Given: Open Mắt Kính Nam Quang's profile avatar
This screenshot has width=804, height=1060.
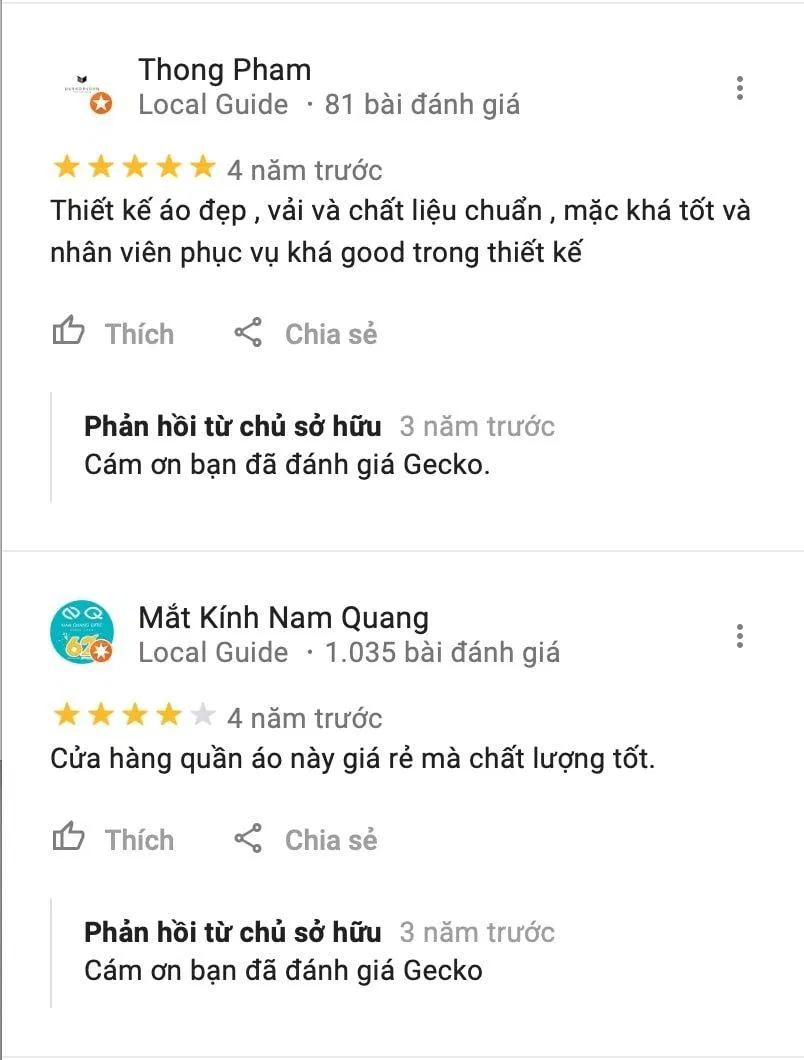Looking at the screenshot, I should click(x=83, y=633).
